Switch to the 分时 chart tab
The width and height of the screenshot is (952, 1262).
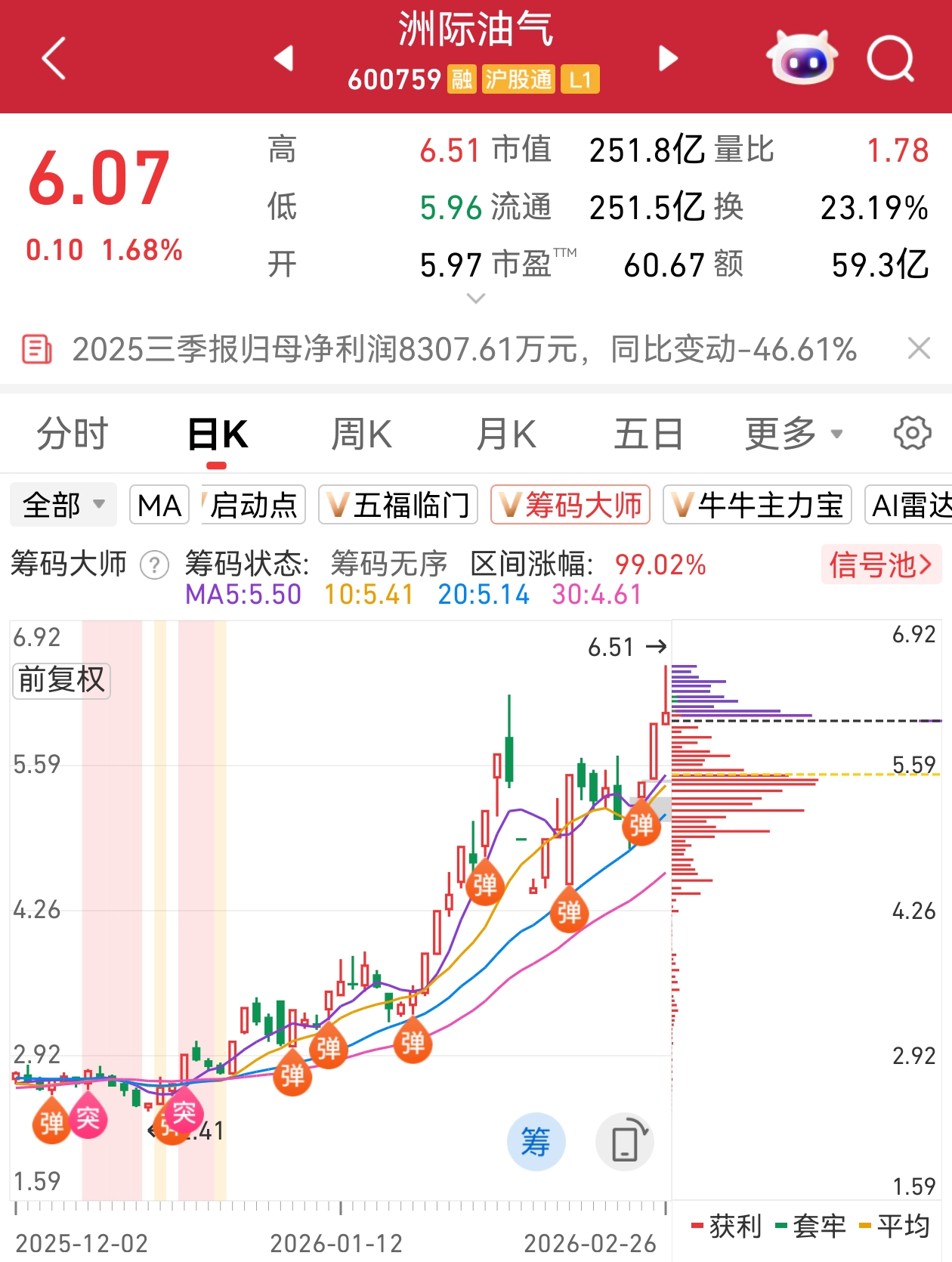click(x=73, y=435)
